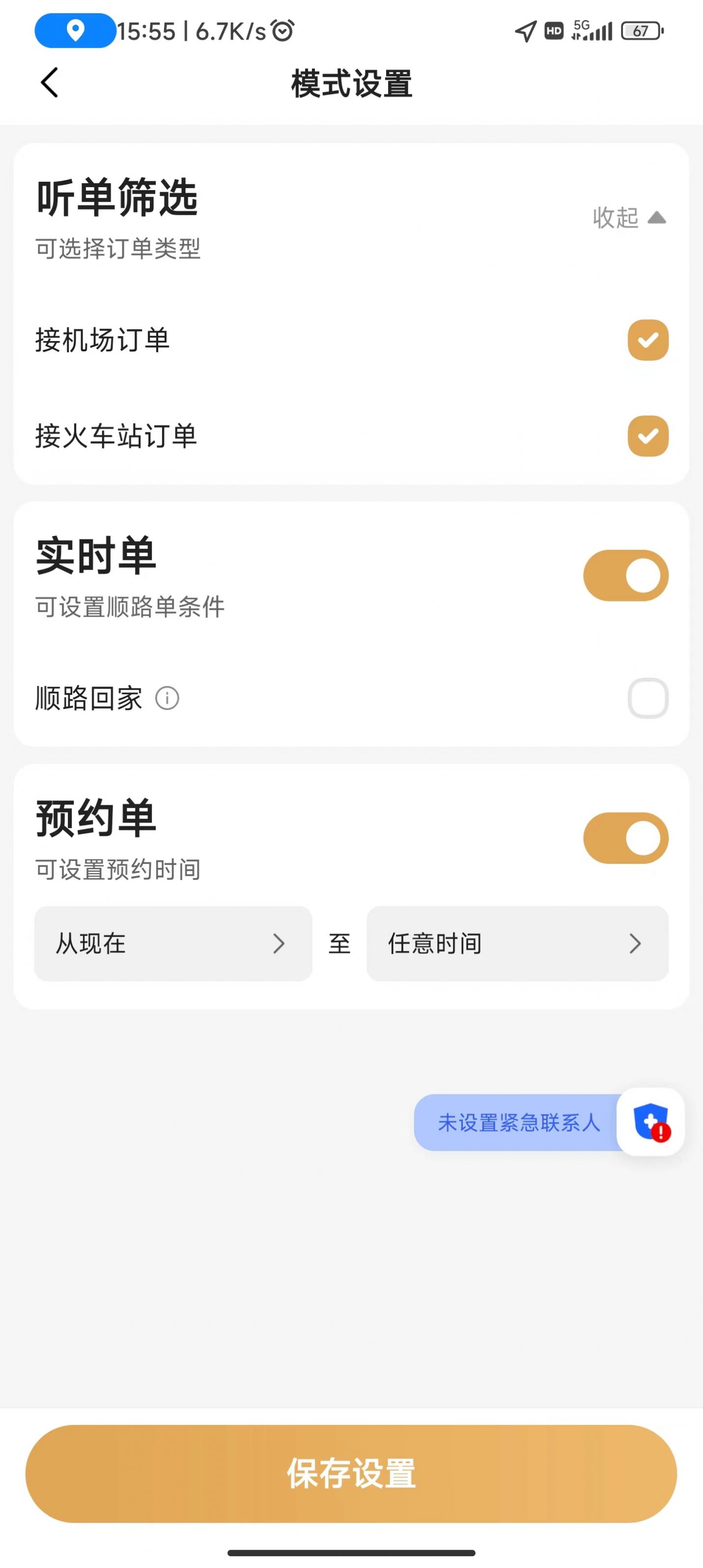The image size is (703, 1568).
Task: Turn off the 预约单 switch
Action: (x=625, y=838)
